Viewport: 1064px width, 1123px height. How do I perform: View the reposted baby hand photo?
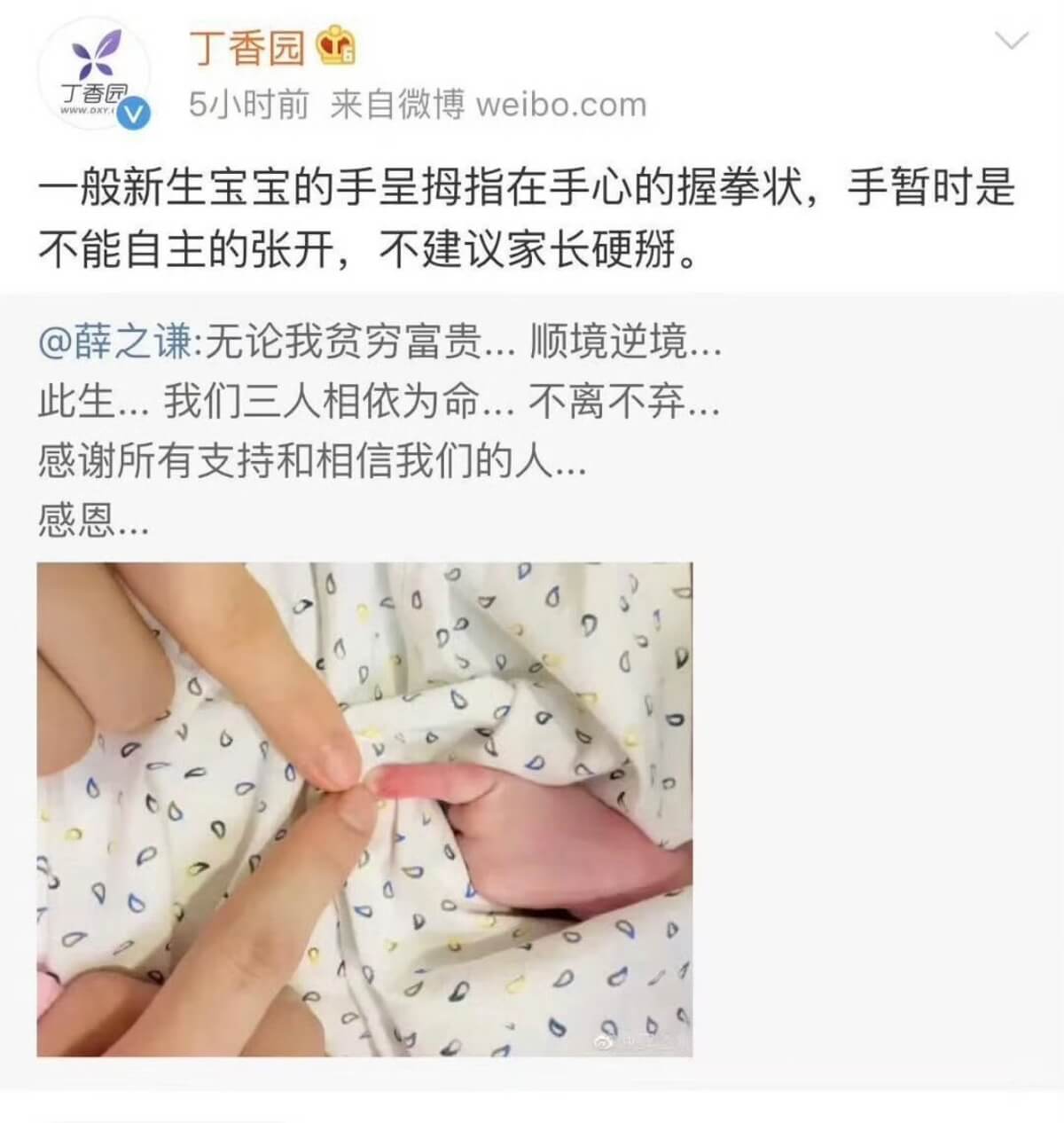pos(364,808)
